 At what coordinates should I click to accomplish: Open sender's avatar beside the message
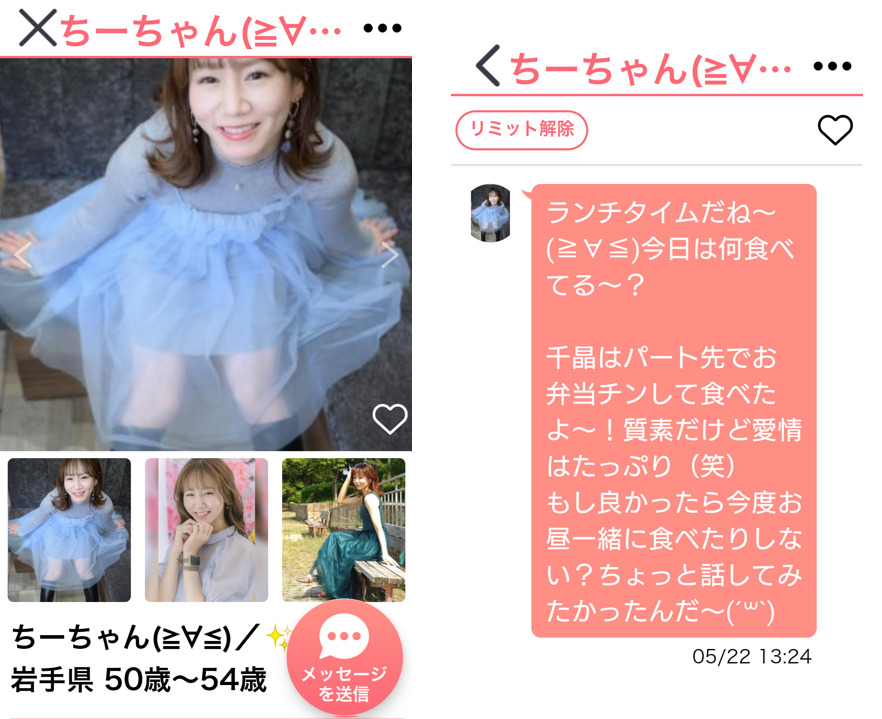point(491,212)
